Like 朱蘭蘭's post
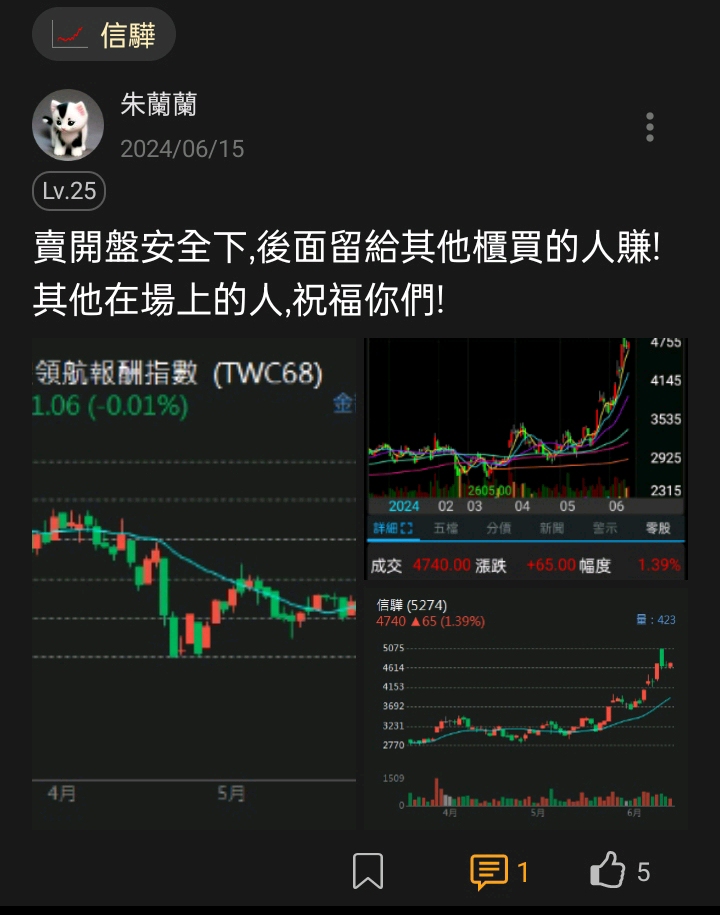Screen dimensions: 720x915 click(x=608, y=871)
